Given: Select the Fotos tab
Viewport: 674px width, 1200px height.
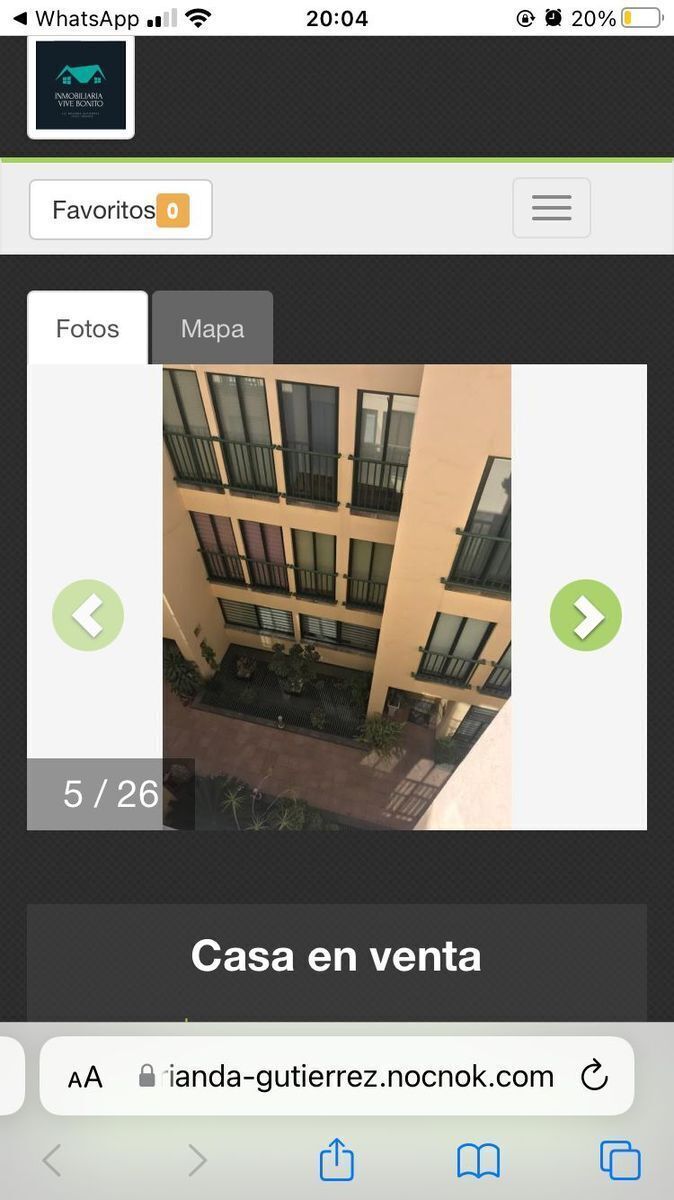Looking at the screenshot, I should point(87,328).
